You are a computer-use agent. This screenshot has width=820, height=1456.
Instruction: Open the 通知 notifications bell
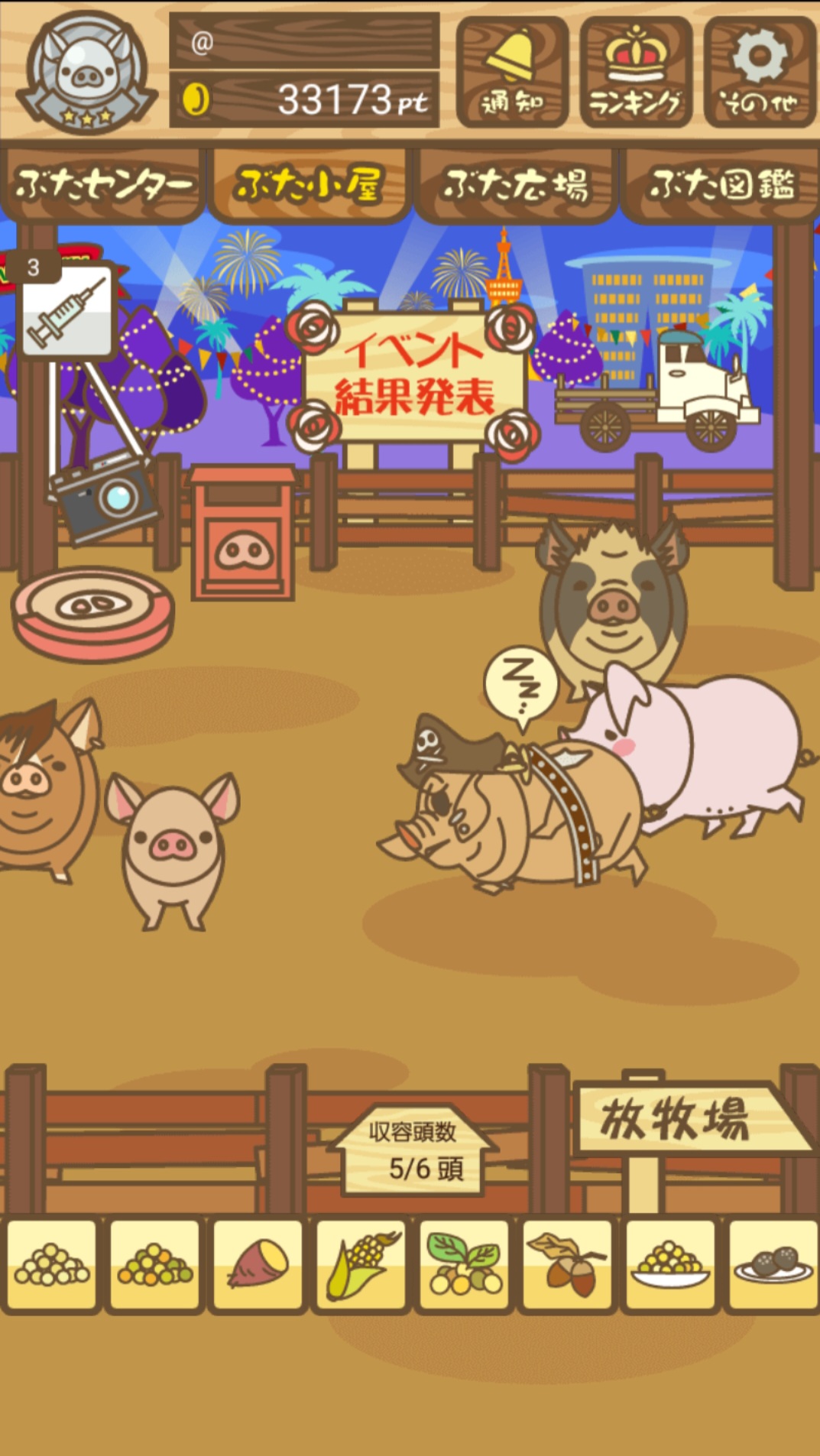[x=512, y=73]
